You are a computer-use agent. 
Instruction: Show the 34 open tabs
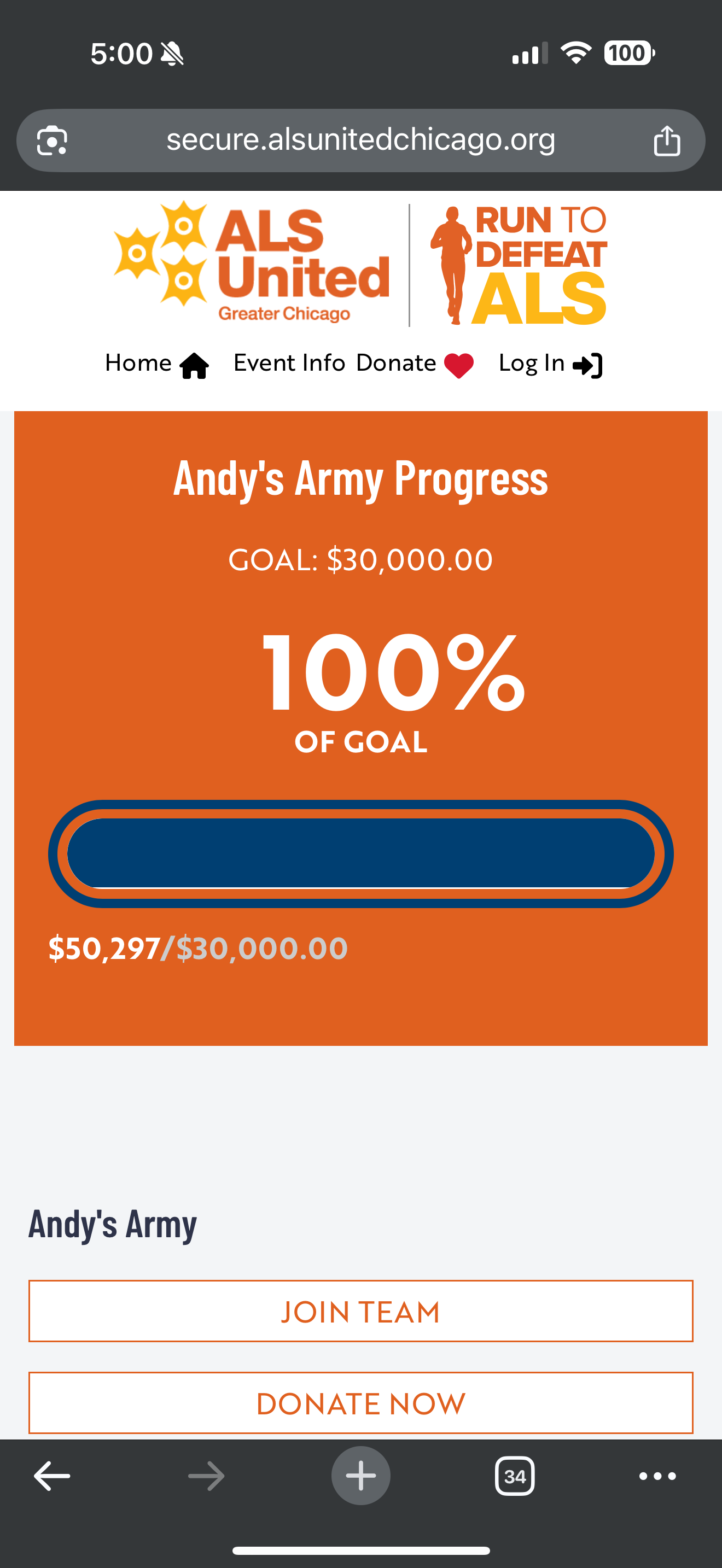click(x=515, y=1476)
